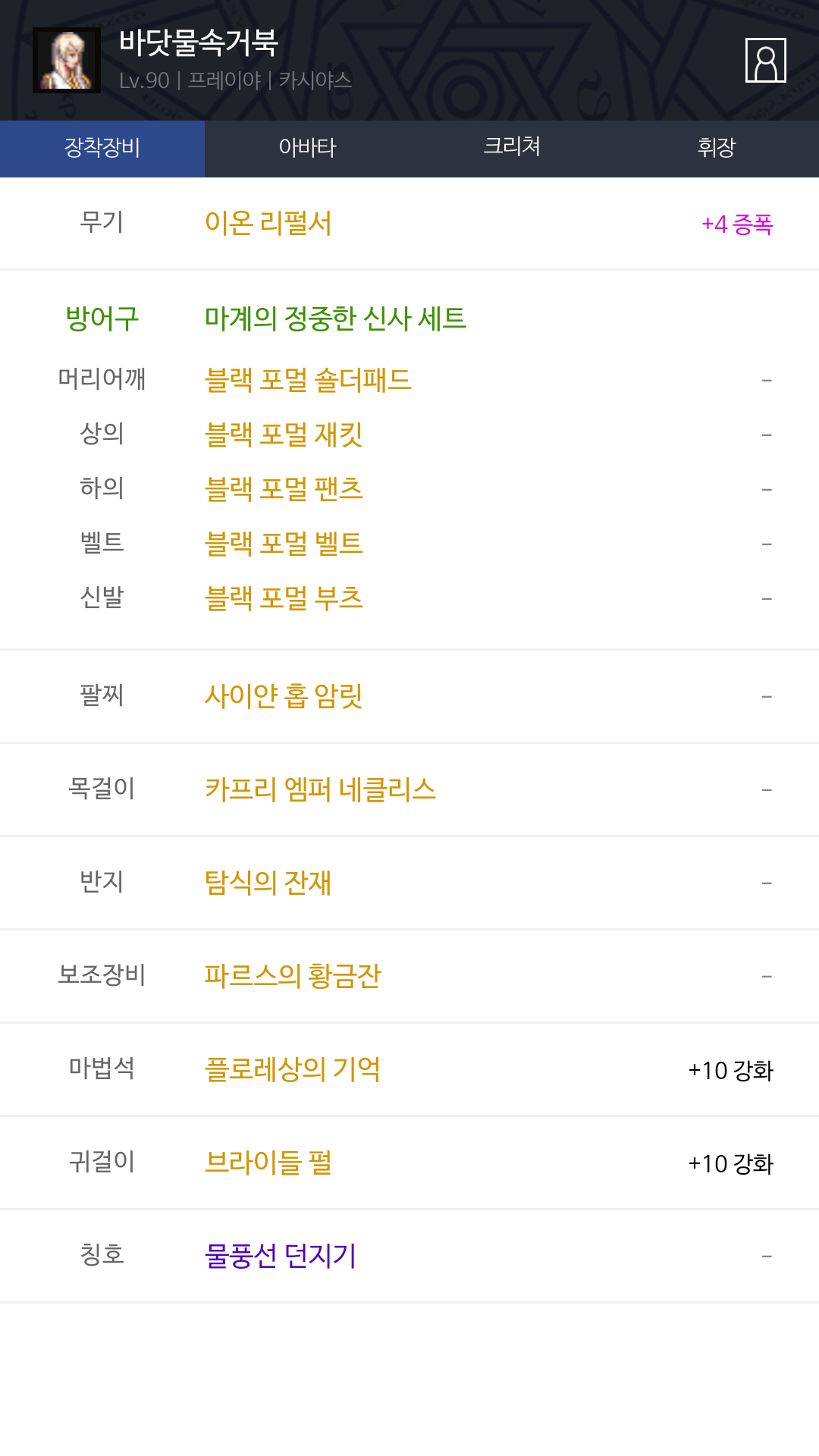
Task: View ring 탐식의 잔재
Action: click(x=268, y=882)
